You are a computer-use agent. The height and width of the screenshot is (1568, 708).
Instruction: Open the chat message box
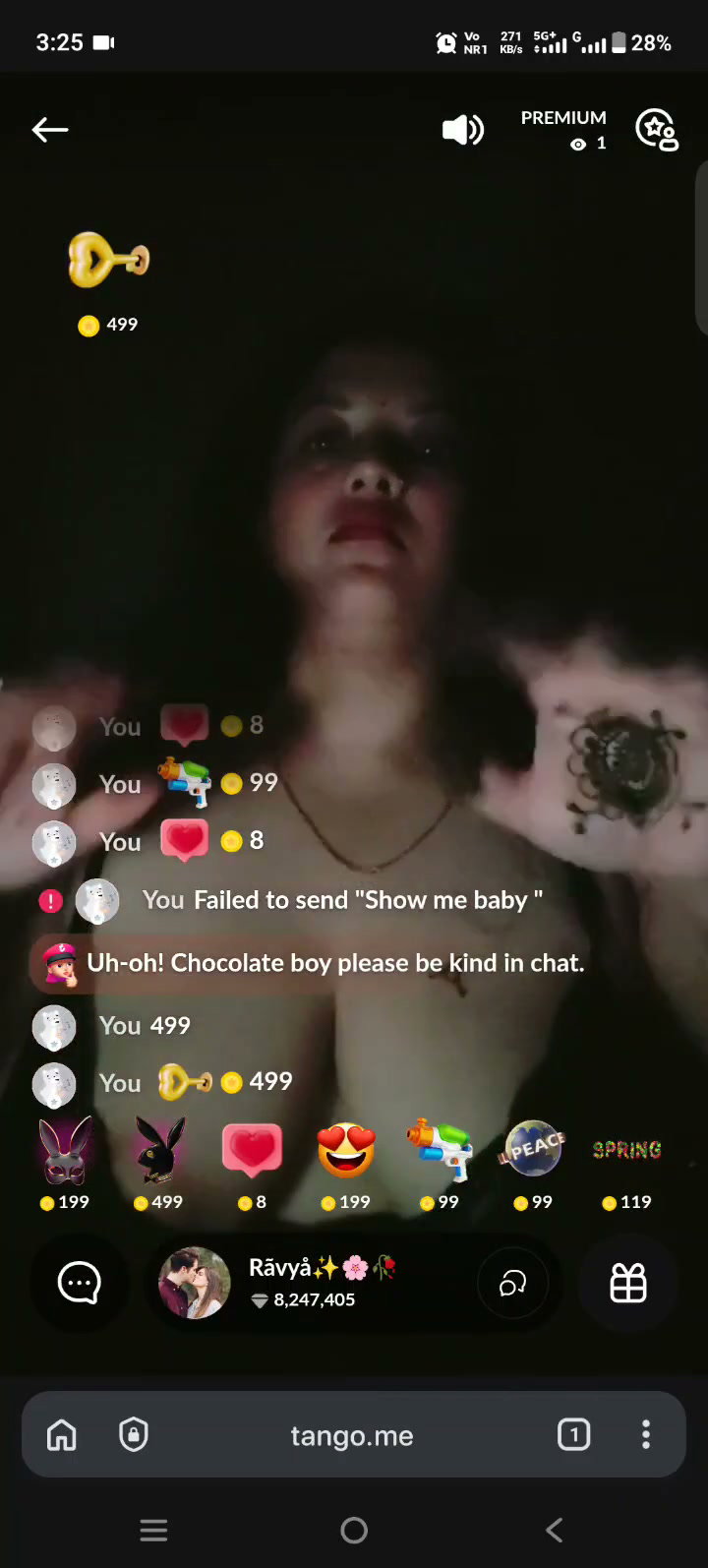[x=80, y=1283]
